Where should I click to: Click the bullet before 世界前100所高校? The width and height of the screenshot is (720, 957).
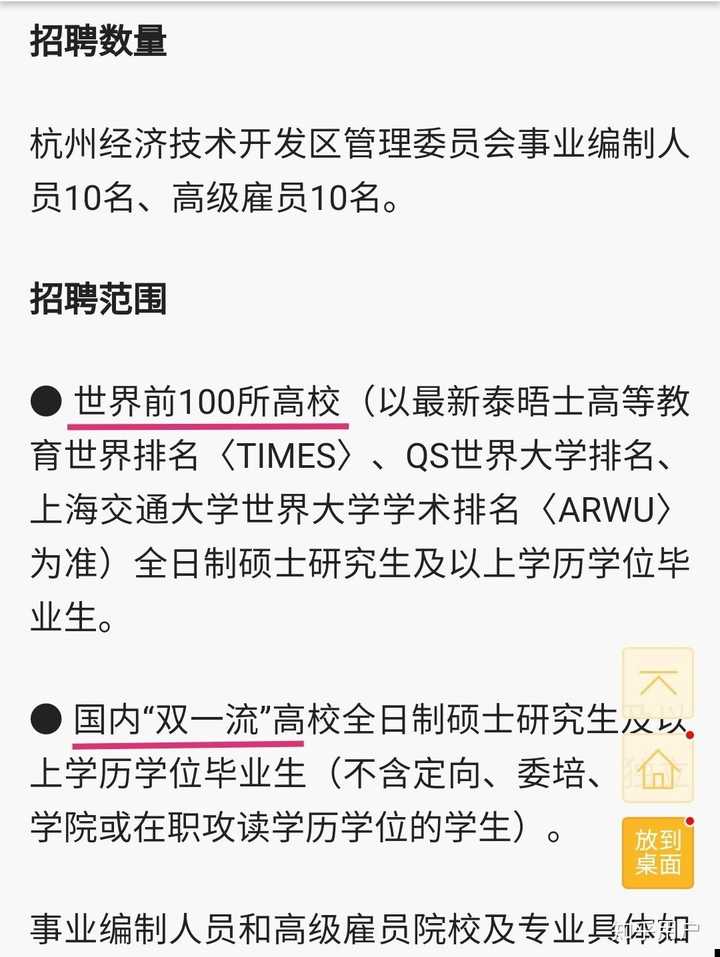[x=44, y=397]
